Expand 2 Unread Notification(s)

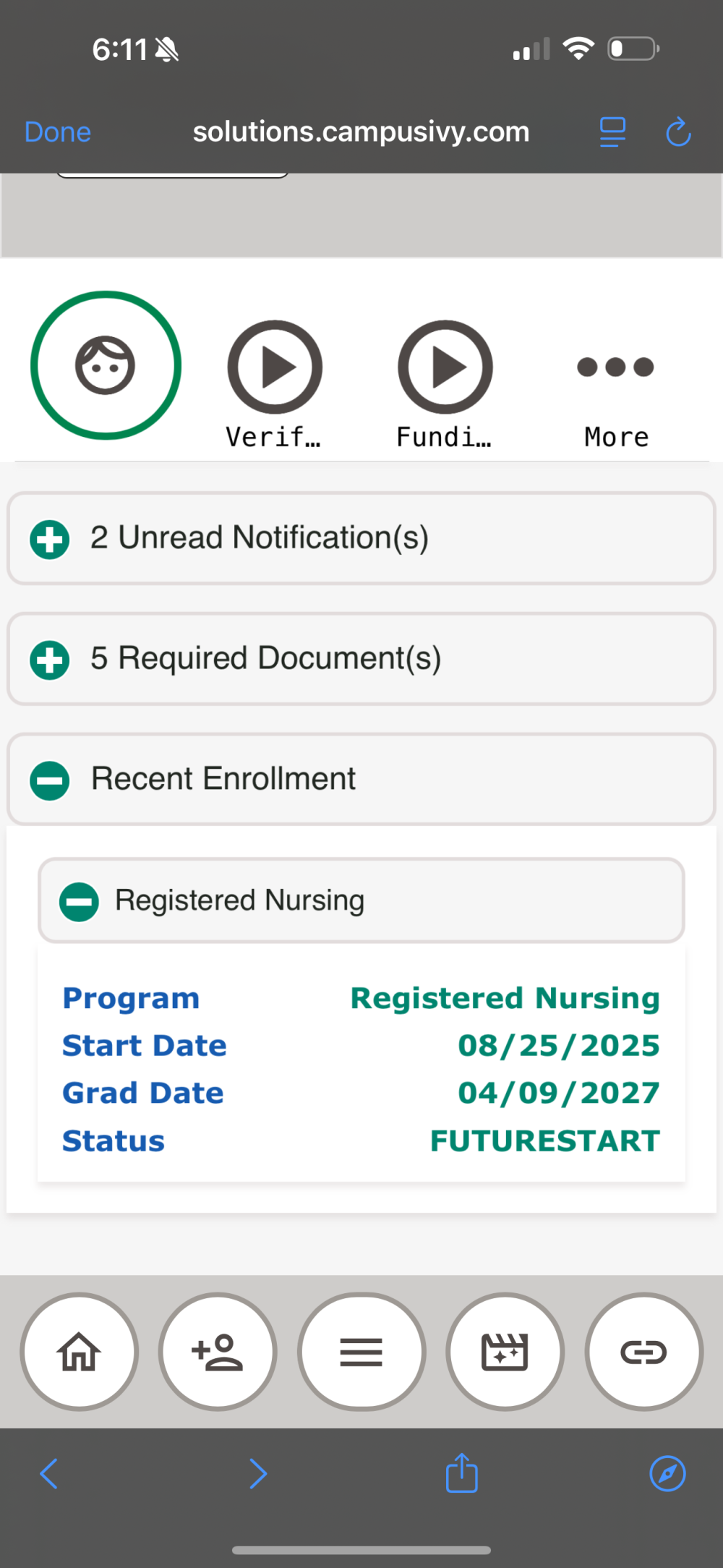(x=361, y=538)
